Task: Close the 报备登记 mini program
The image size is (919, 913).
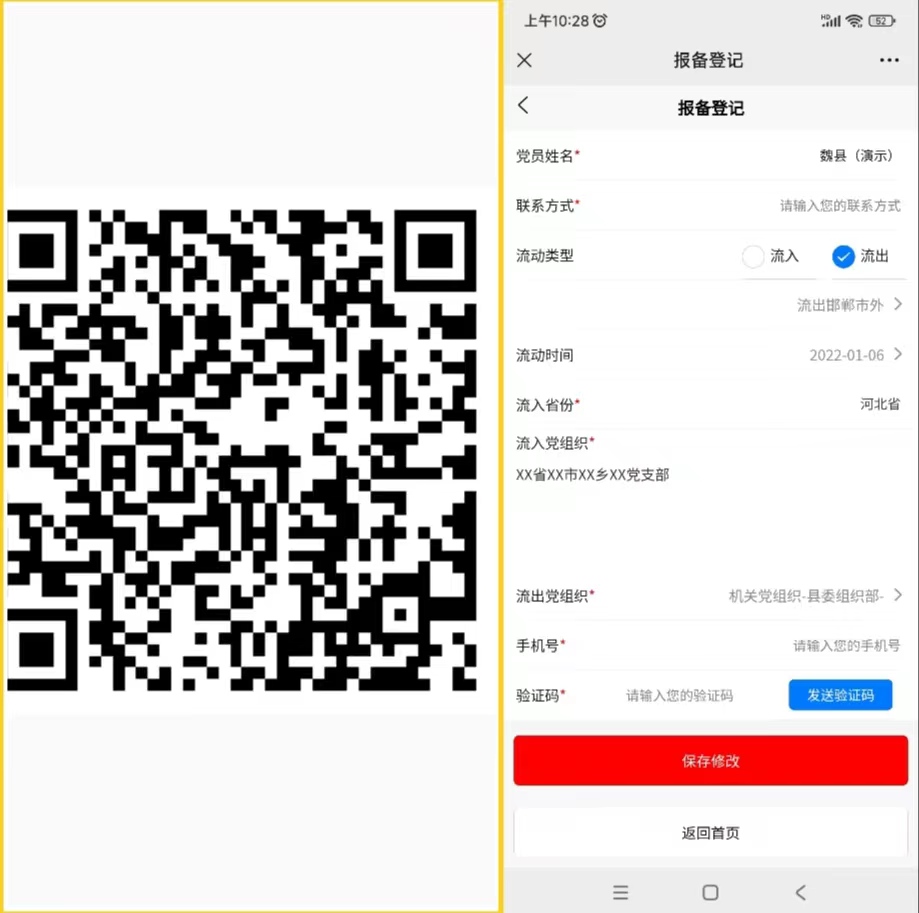Action: pyautogui.click(x=524, y=60)
